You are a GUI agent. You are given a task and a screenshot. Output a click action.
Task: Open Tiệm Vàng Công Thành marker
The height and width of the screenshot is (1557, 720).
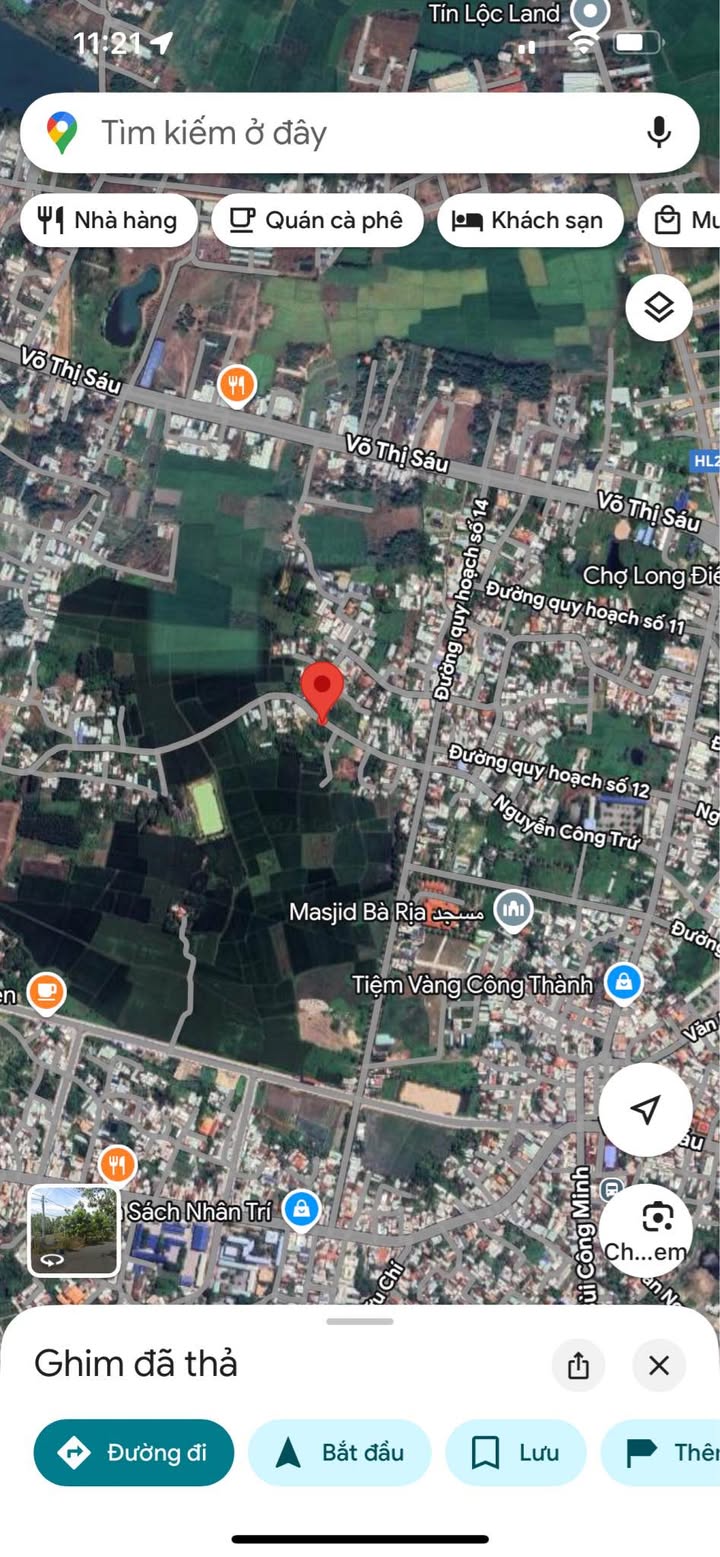point(624,984)
